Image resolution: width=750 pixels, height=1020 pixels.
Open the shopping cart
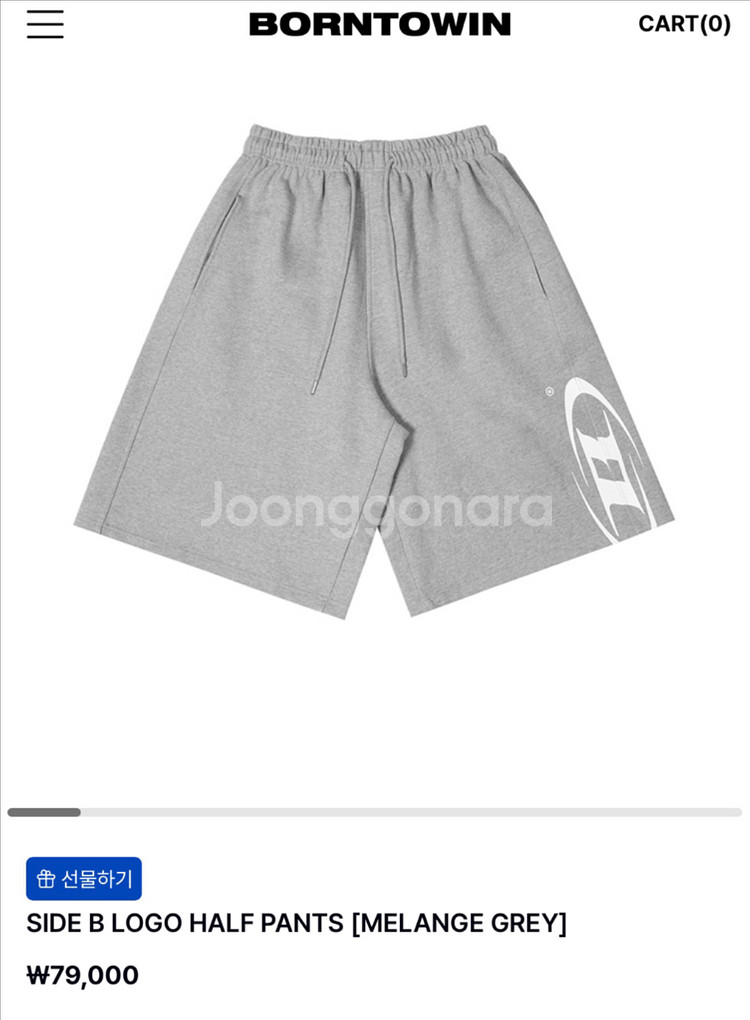coord(684,24)
